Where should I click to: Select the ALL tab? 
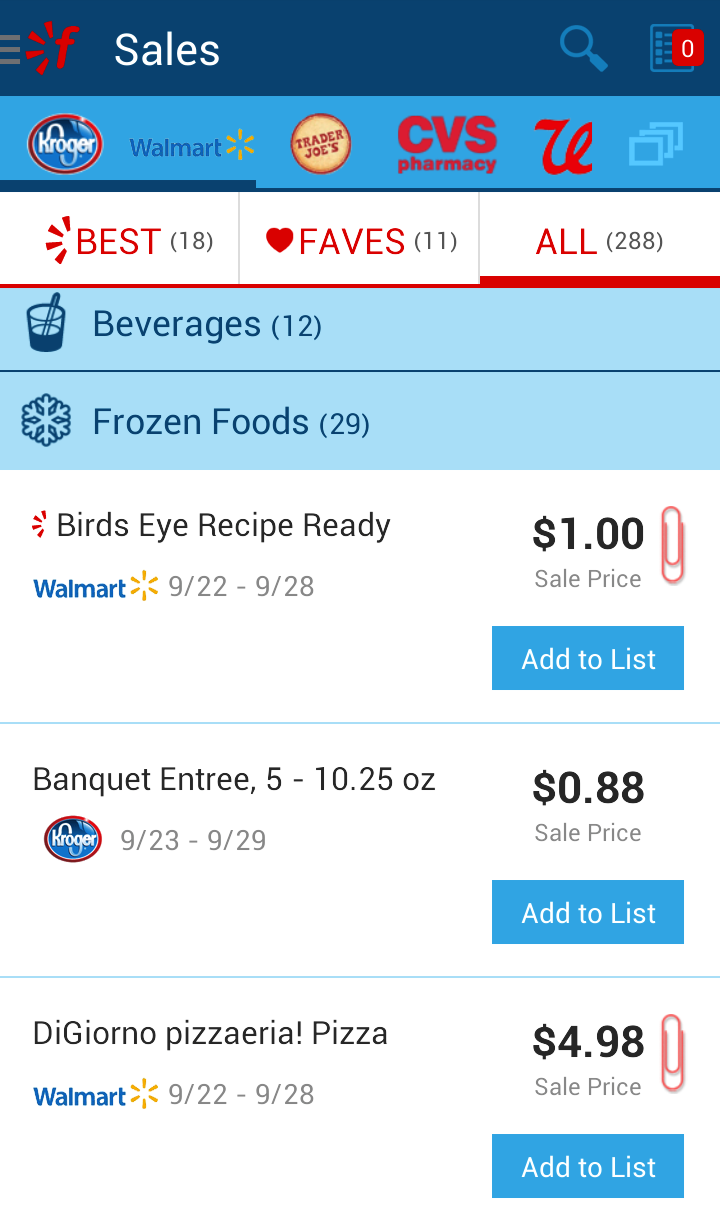599,240
